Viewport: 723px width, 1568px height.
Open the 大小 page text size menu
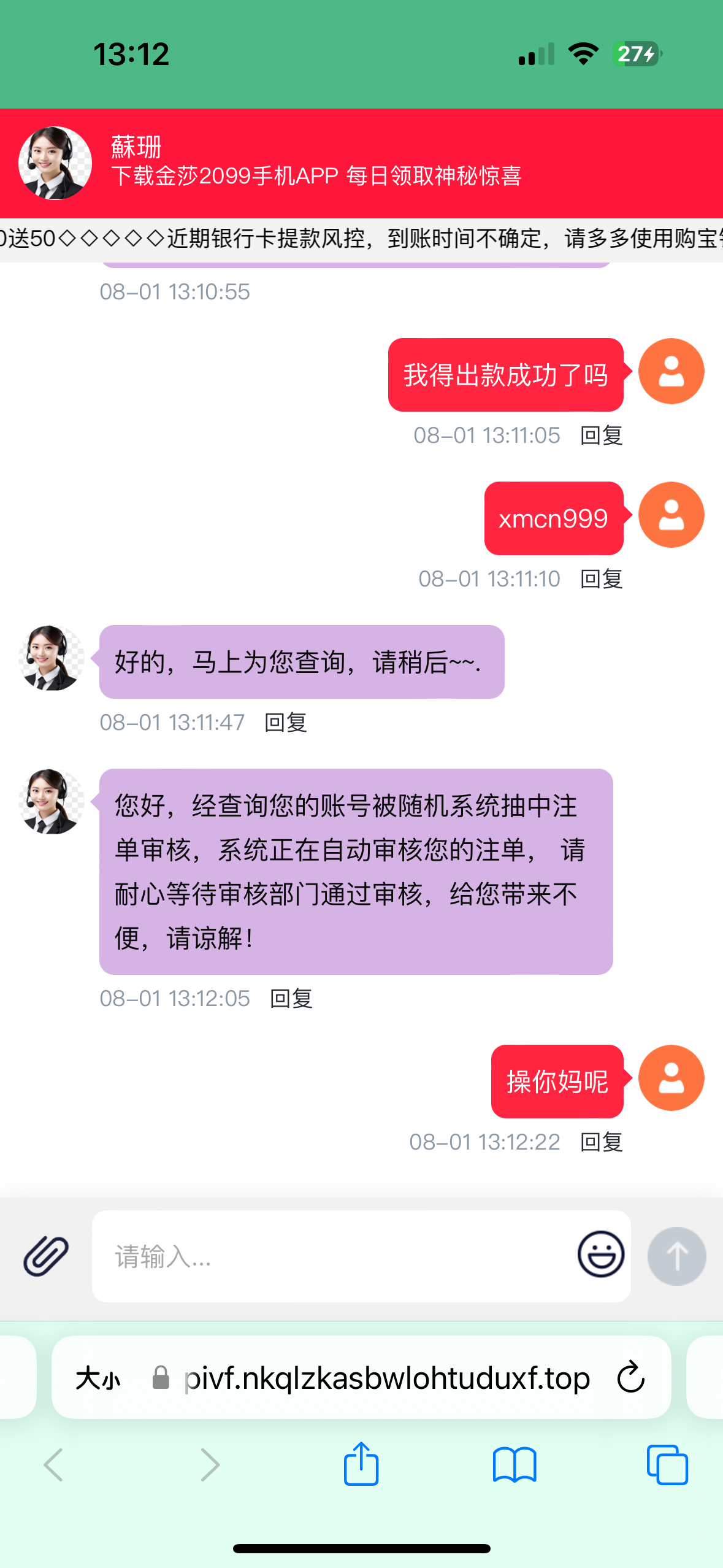(x=98, y=1378)
